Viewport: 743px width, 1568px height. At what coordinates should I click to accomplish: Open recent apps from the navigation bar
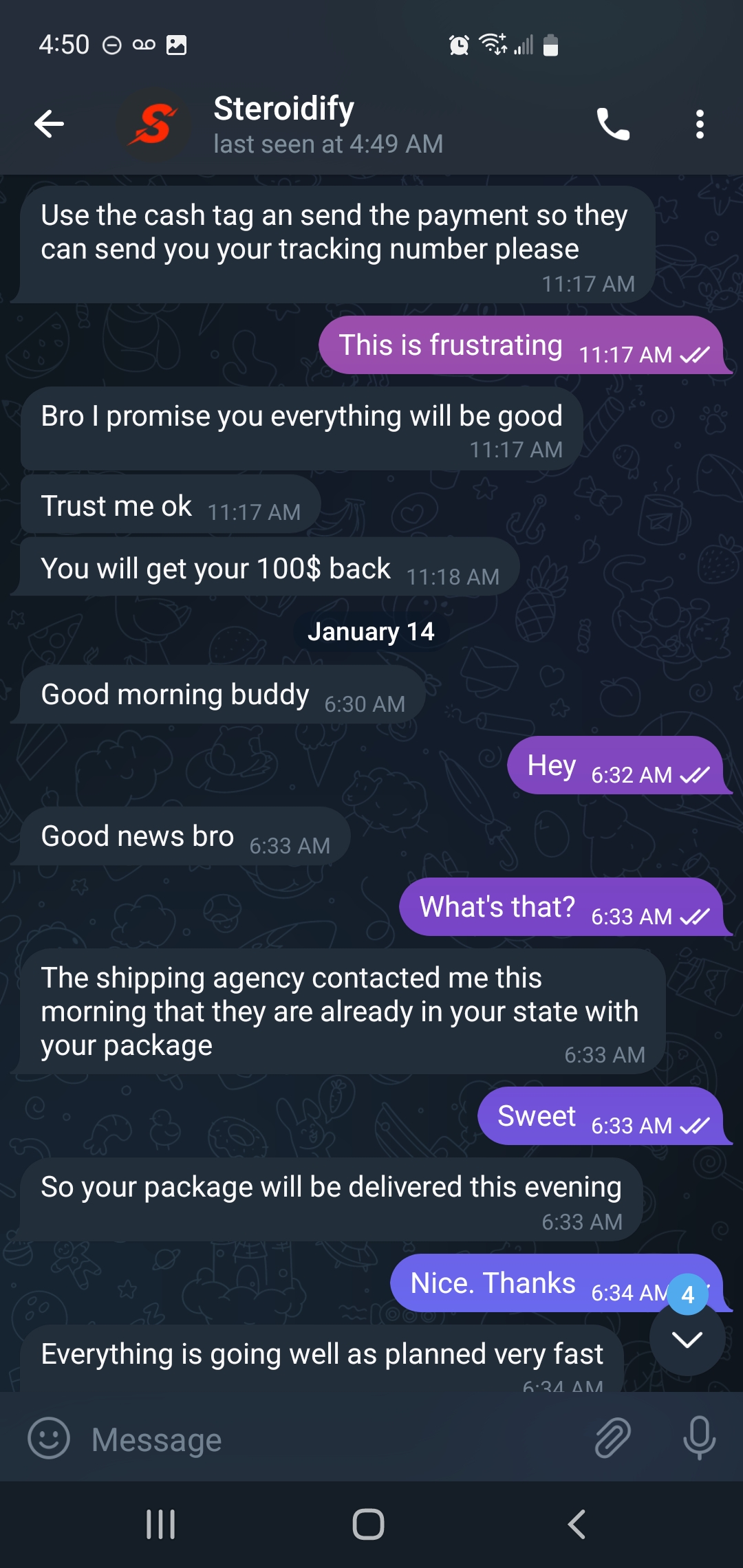click(161, 1524)
